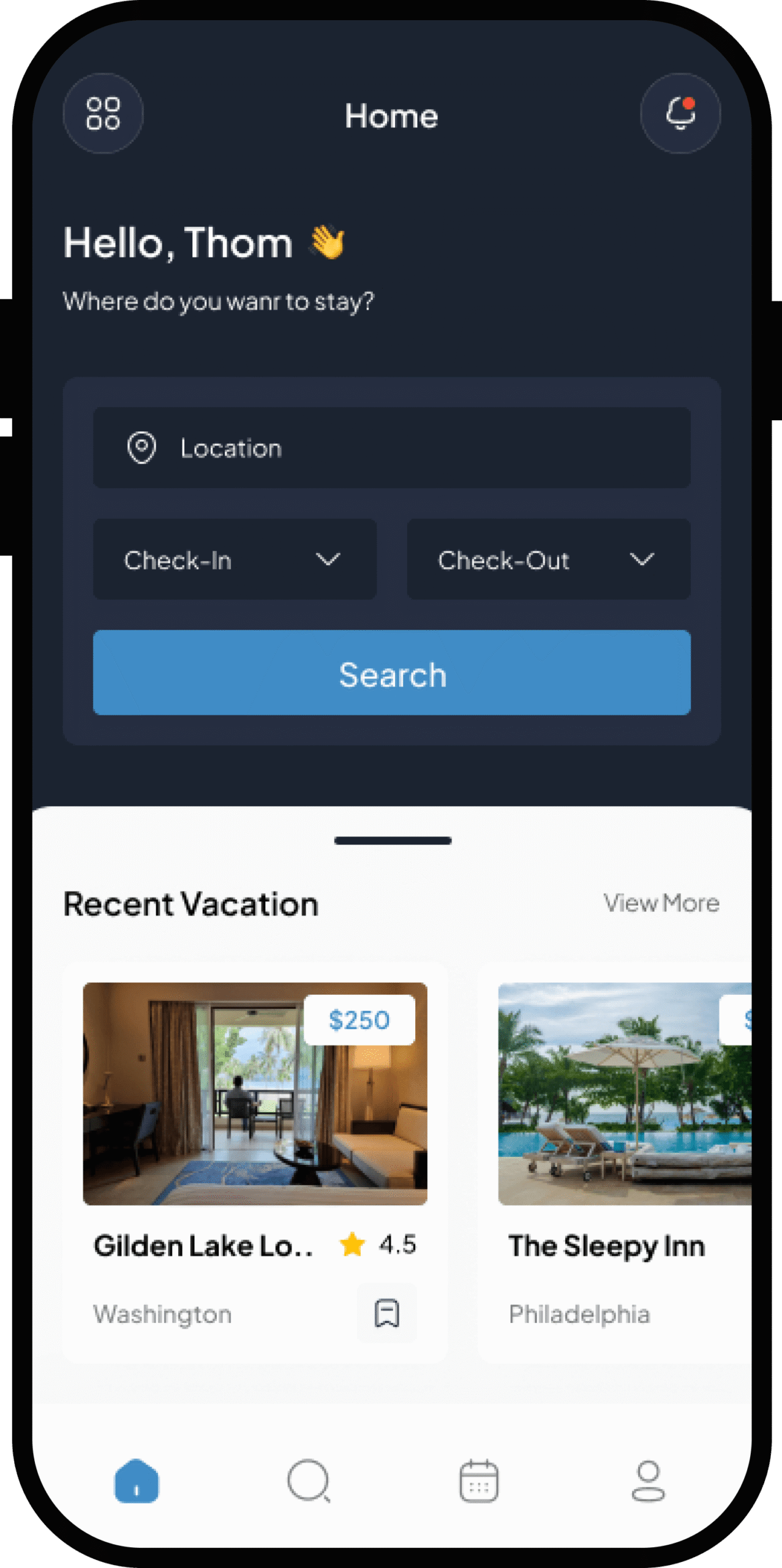Screen dimensions: 782x1568
Task: Bookmark the Gilden Lake listing
Action: [386, 1313]
